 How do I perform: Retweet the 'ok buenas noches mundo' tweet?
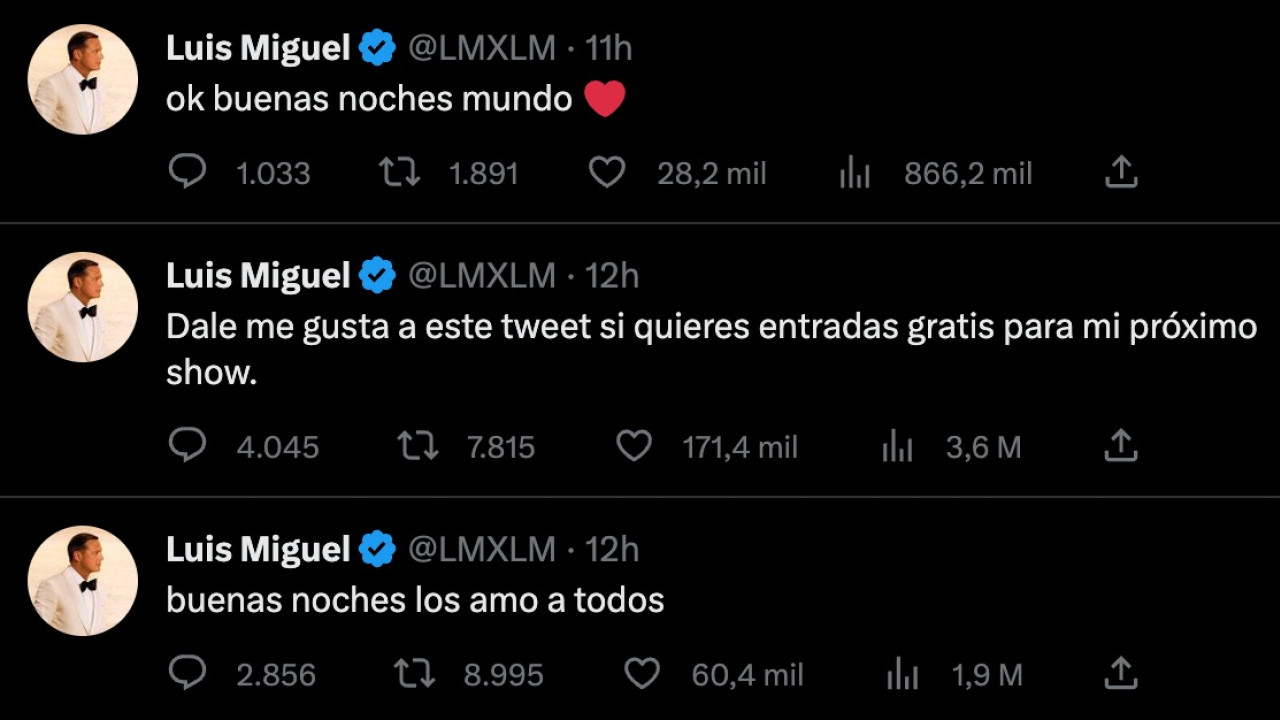point(399,173)
